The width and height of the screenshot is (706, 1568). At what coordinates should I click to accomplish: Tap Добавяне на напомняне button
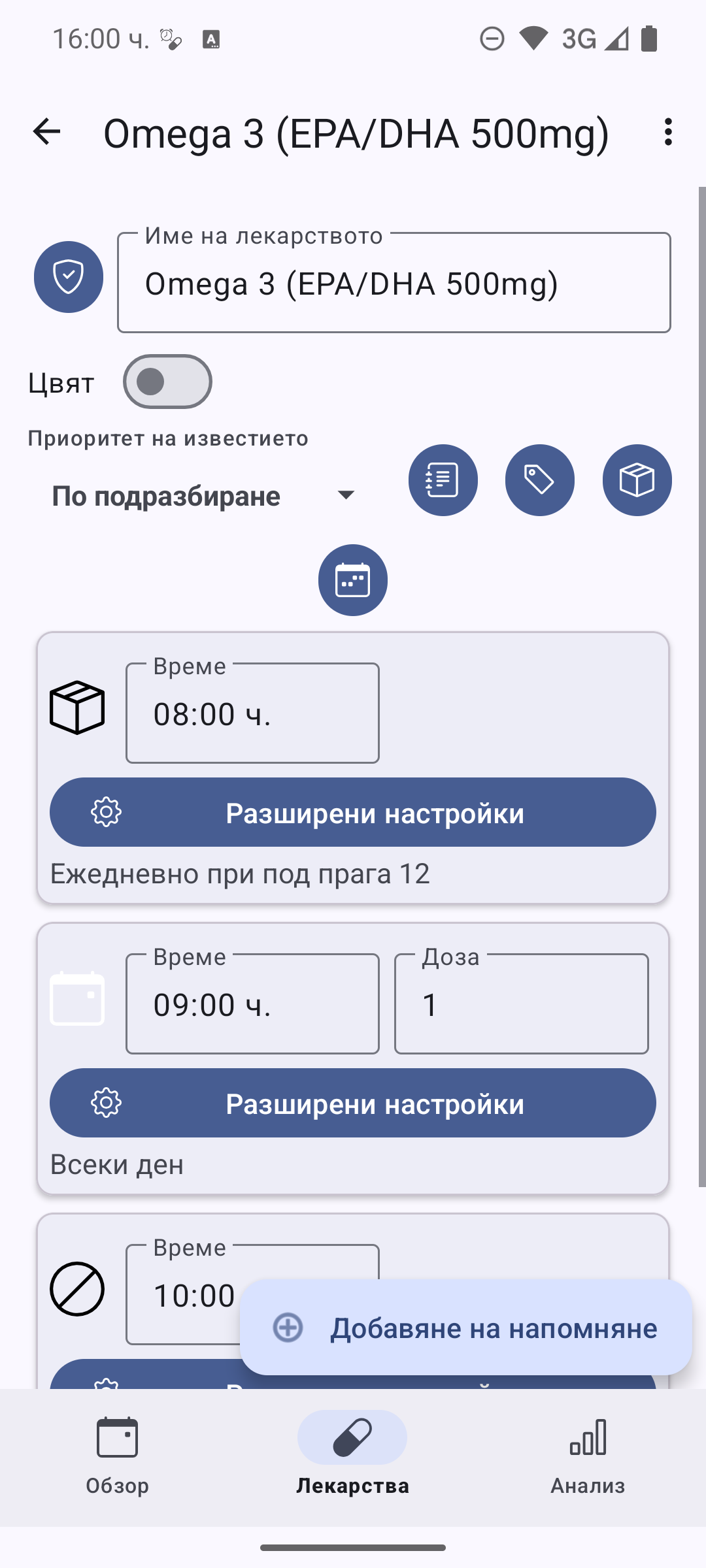point(465,1328)
